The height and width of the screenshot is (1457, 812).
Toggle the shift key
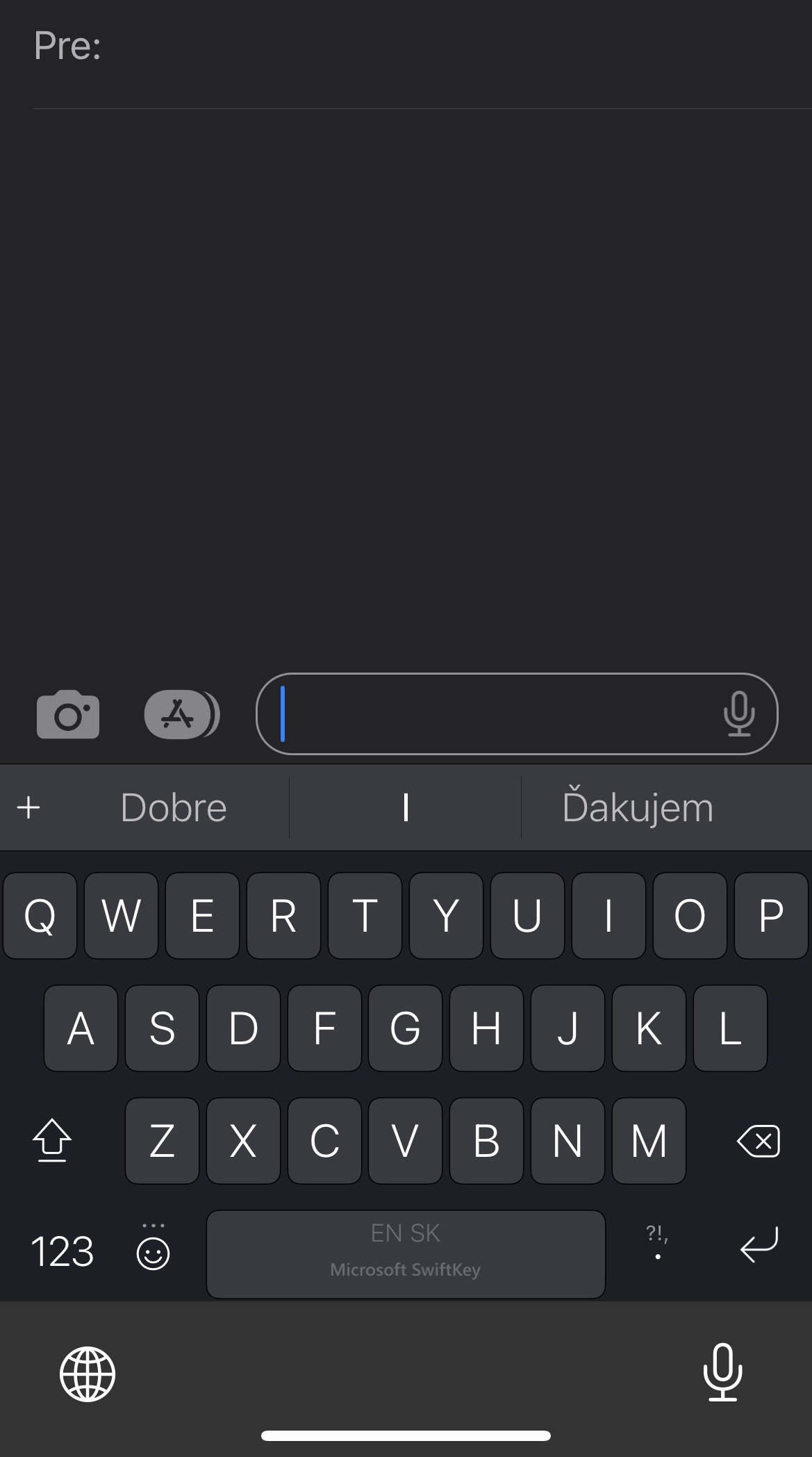click(x=52, y=1141)
